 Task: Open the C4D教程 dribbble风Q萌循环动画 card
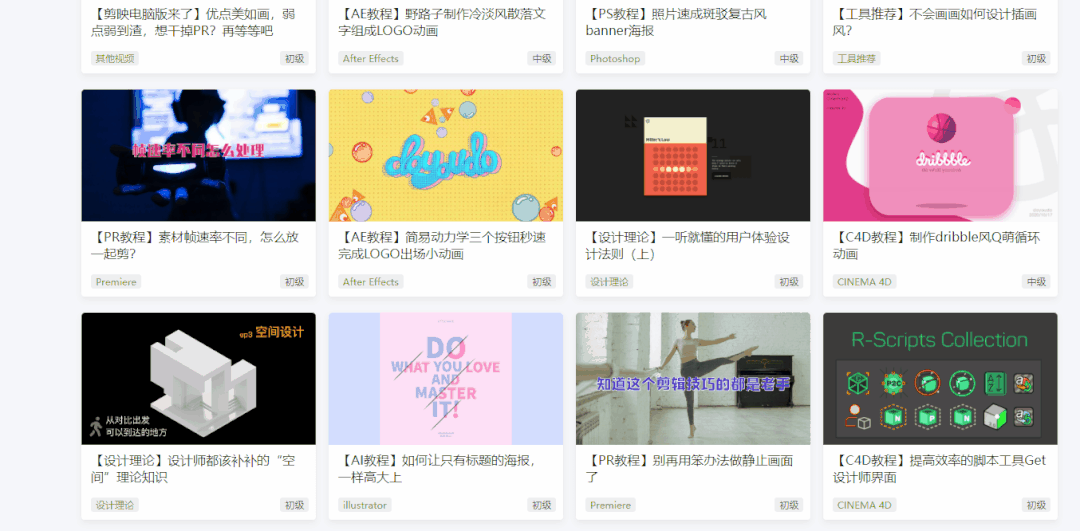(939, 155)
